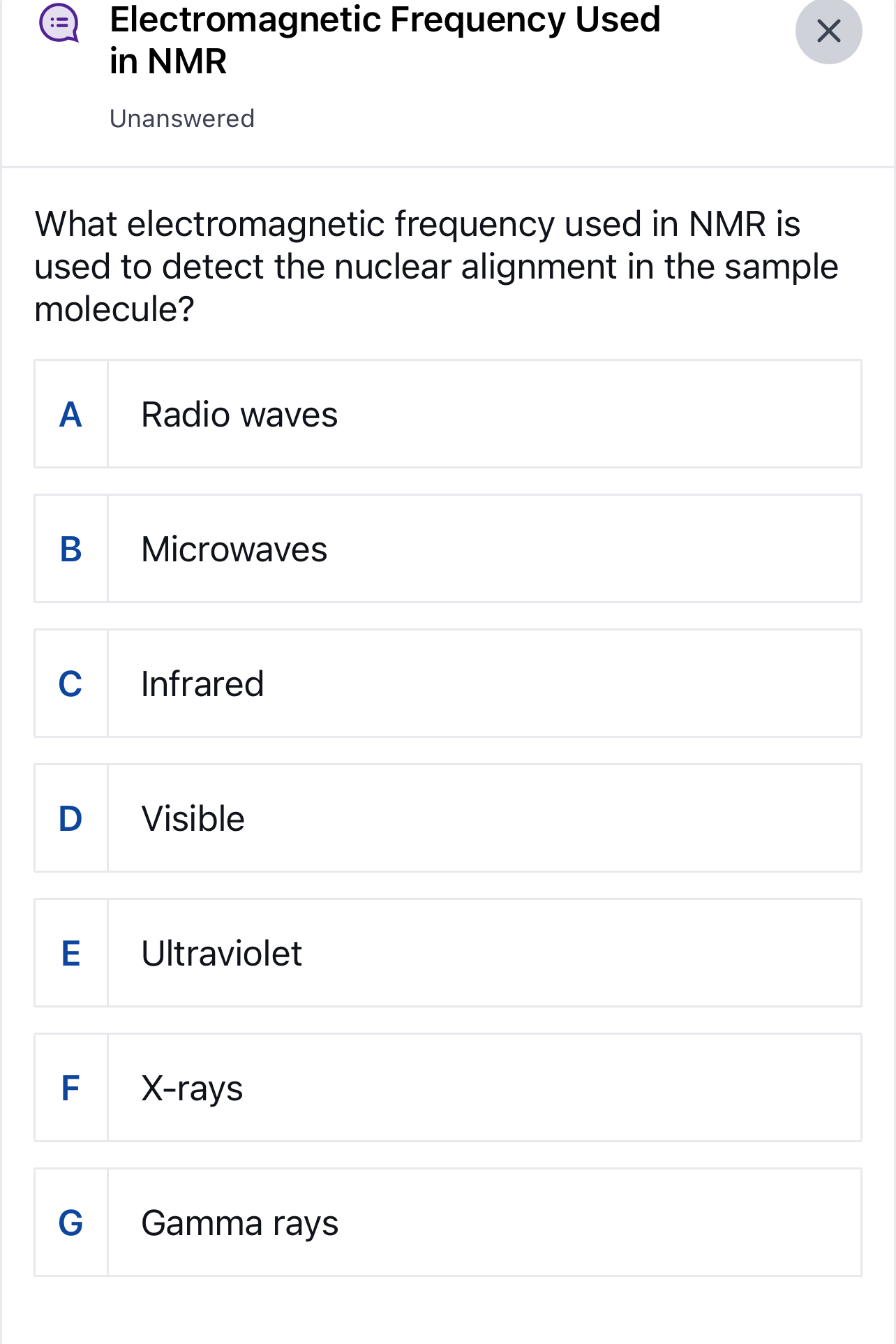The width and height of the screenshot is (896, 1344).
Task: Pick answer E Ultraviolet
Action: pos(447,953)
